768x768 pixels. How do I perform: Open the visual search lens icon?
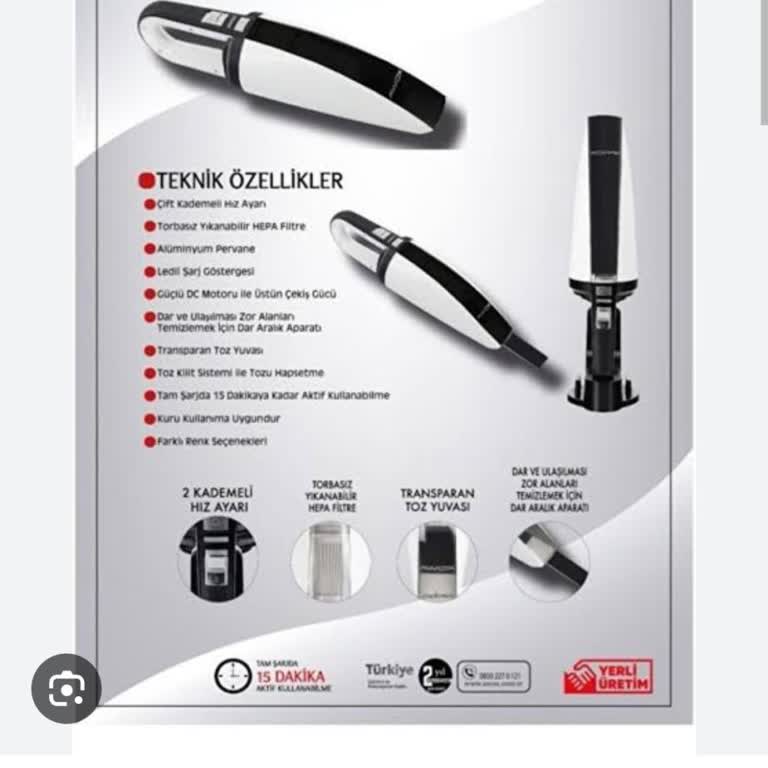[66, 688]
